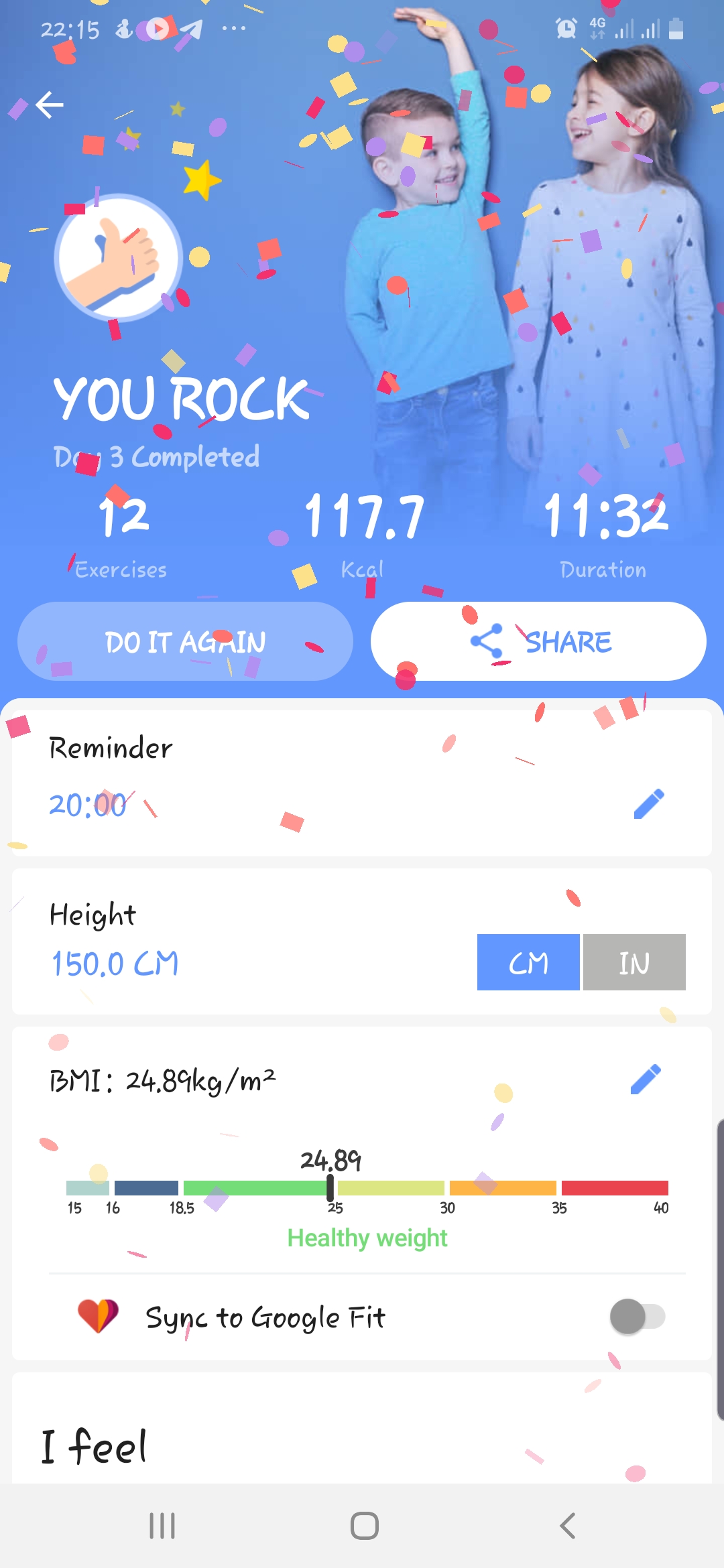Image resolution: width=724 pixels, height=1568 pixels.
Task: Tap the DO IT AGAIN button
Action: coord(185,641)
